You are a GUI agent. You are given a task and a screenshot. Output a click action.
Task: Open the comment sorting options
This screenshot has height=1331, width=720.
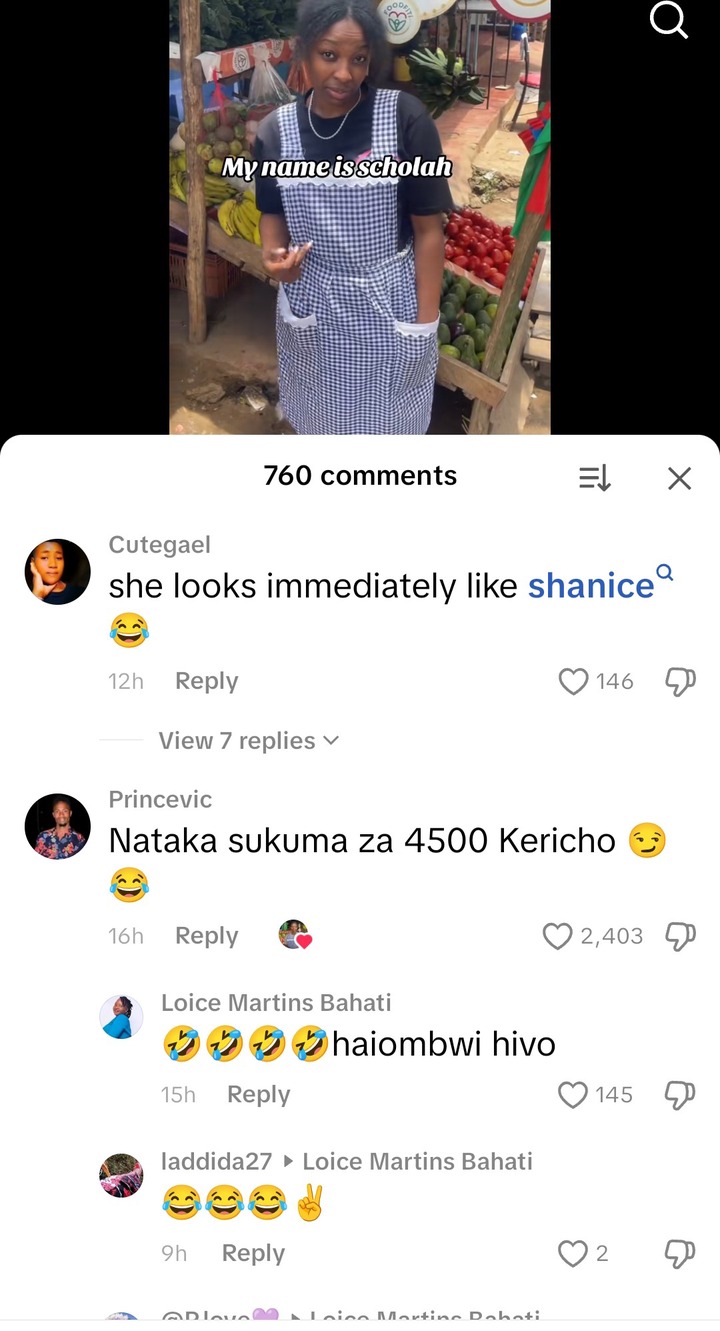595,478
